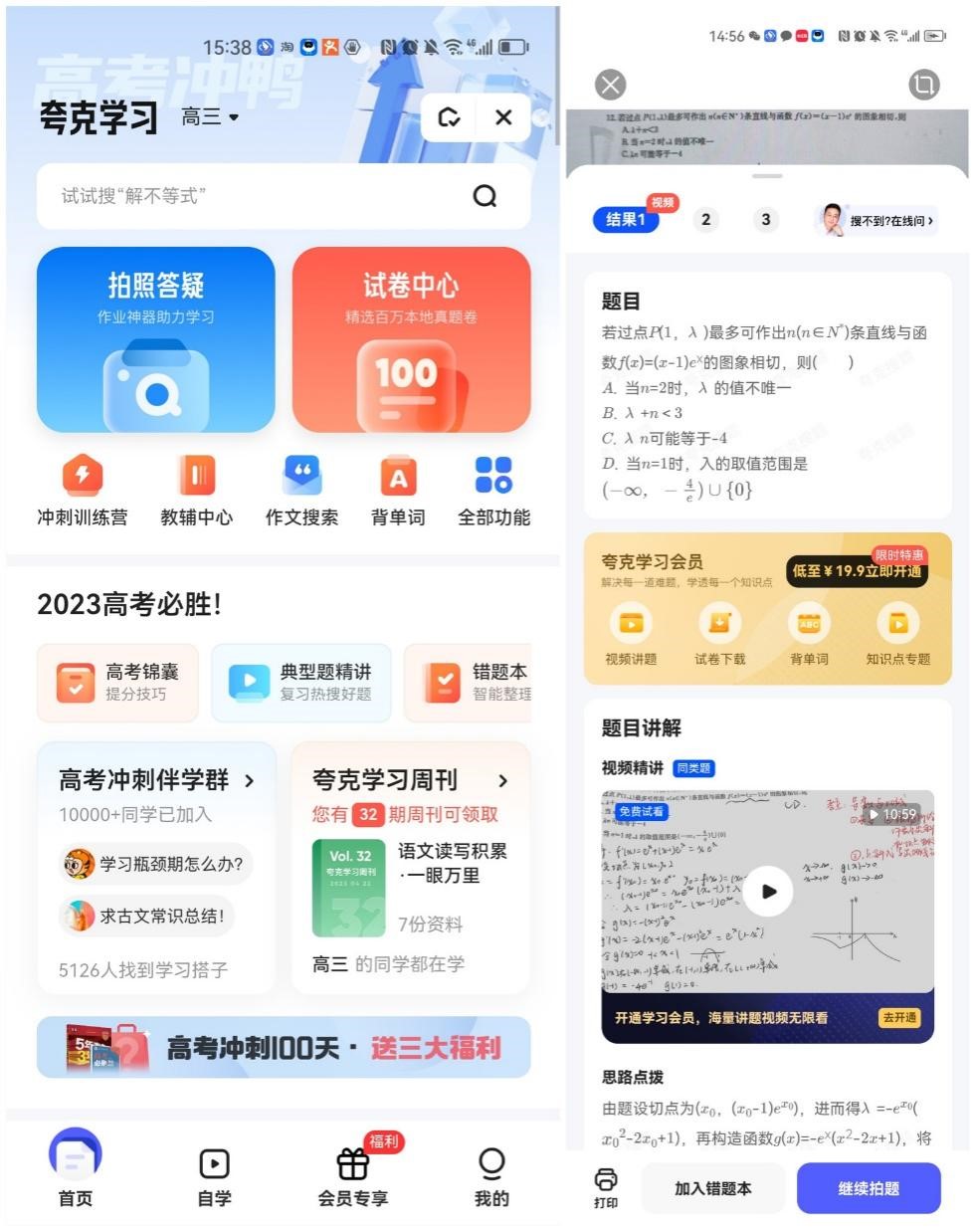975x1232 pixels.
Task: Switch to the 结果1 results tab
Action: coord(626,220)
